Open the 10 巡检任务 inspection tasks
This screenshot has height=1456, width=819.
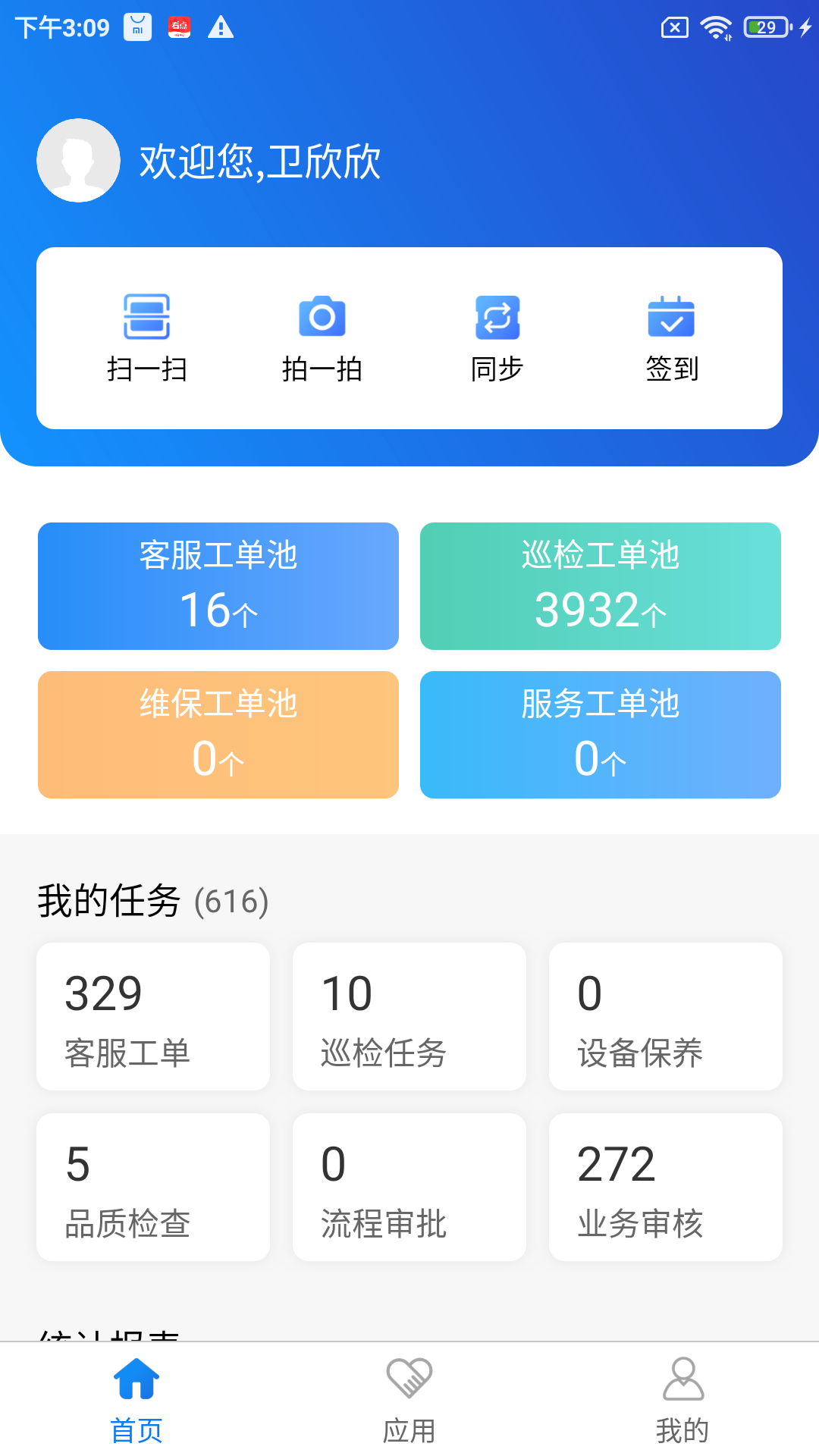click(409, 1016)
